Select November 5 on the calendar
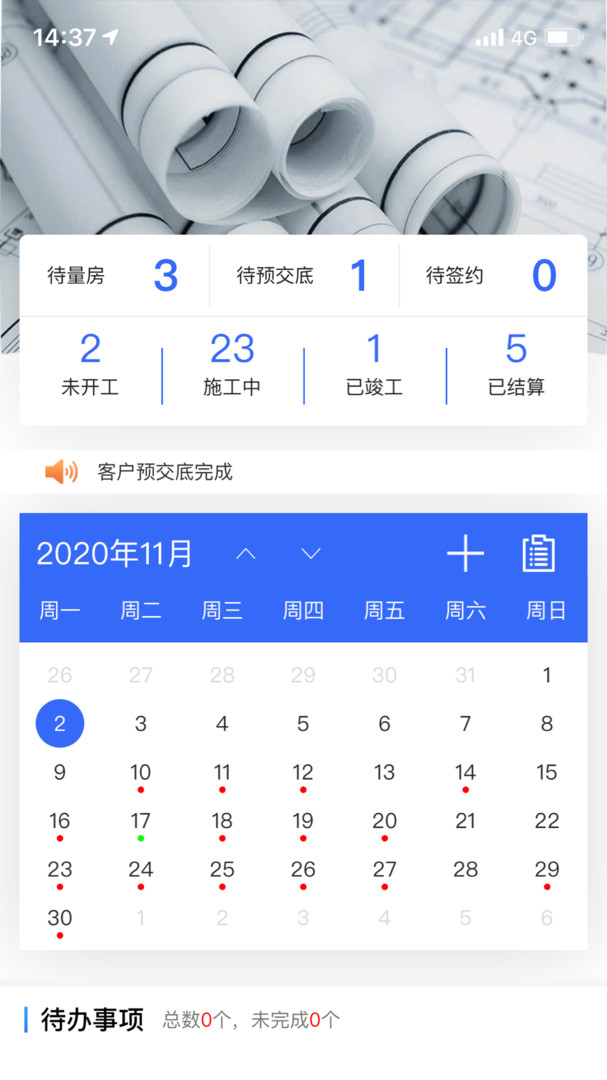This screenshot has height=1080, width=607. point(303,724)
